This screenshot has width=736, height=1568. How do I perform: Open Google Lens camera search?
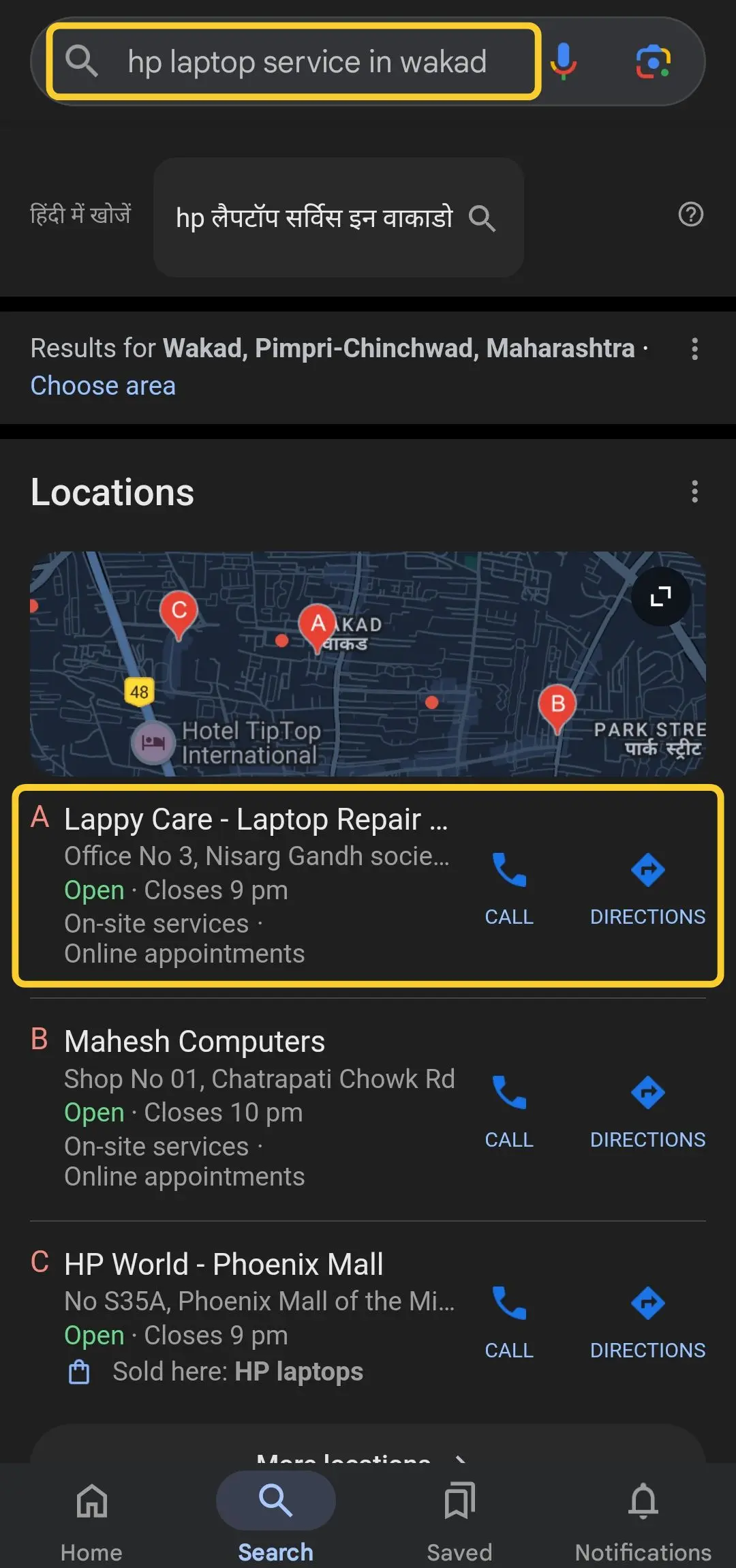pos(652,61)
